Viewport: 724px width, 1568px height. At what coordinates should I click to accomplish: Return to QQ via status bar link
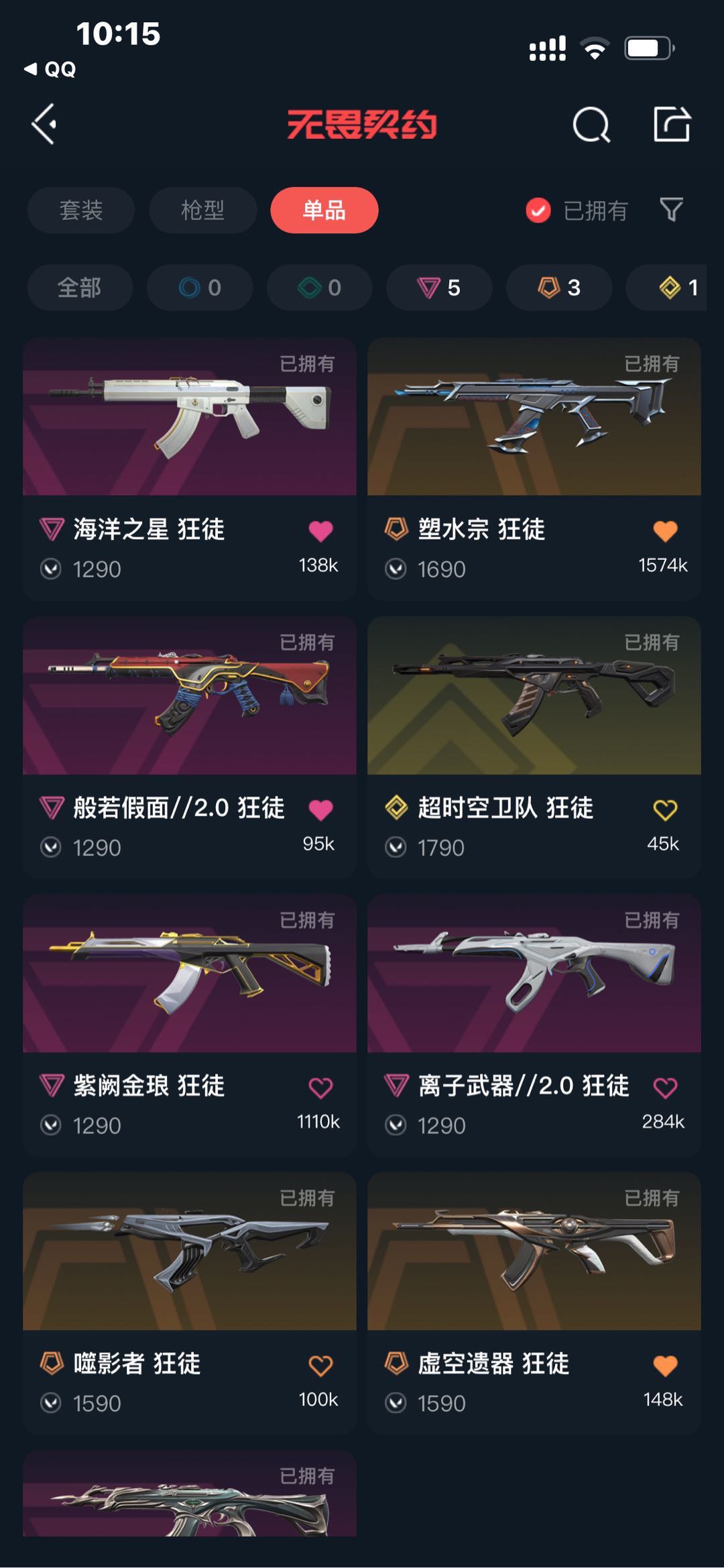pos(51,69)
